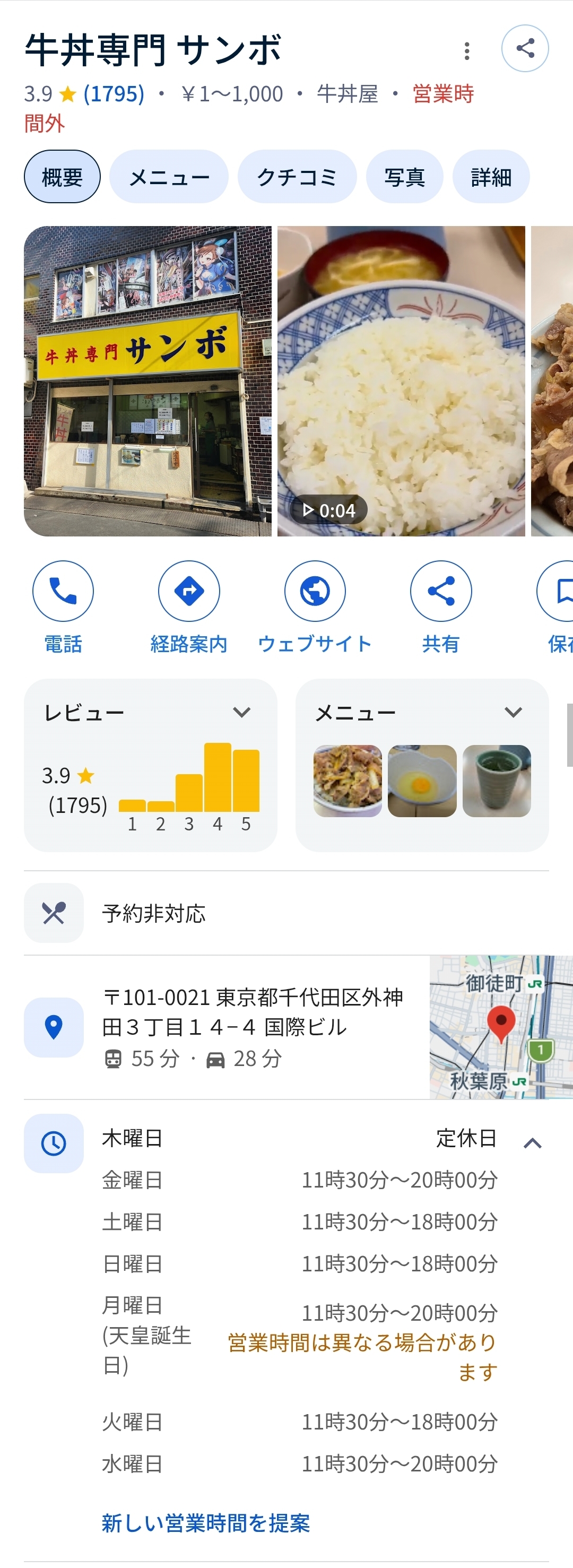Open the map preview near 秋葉原

[500, 1027]
